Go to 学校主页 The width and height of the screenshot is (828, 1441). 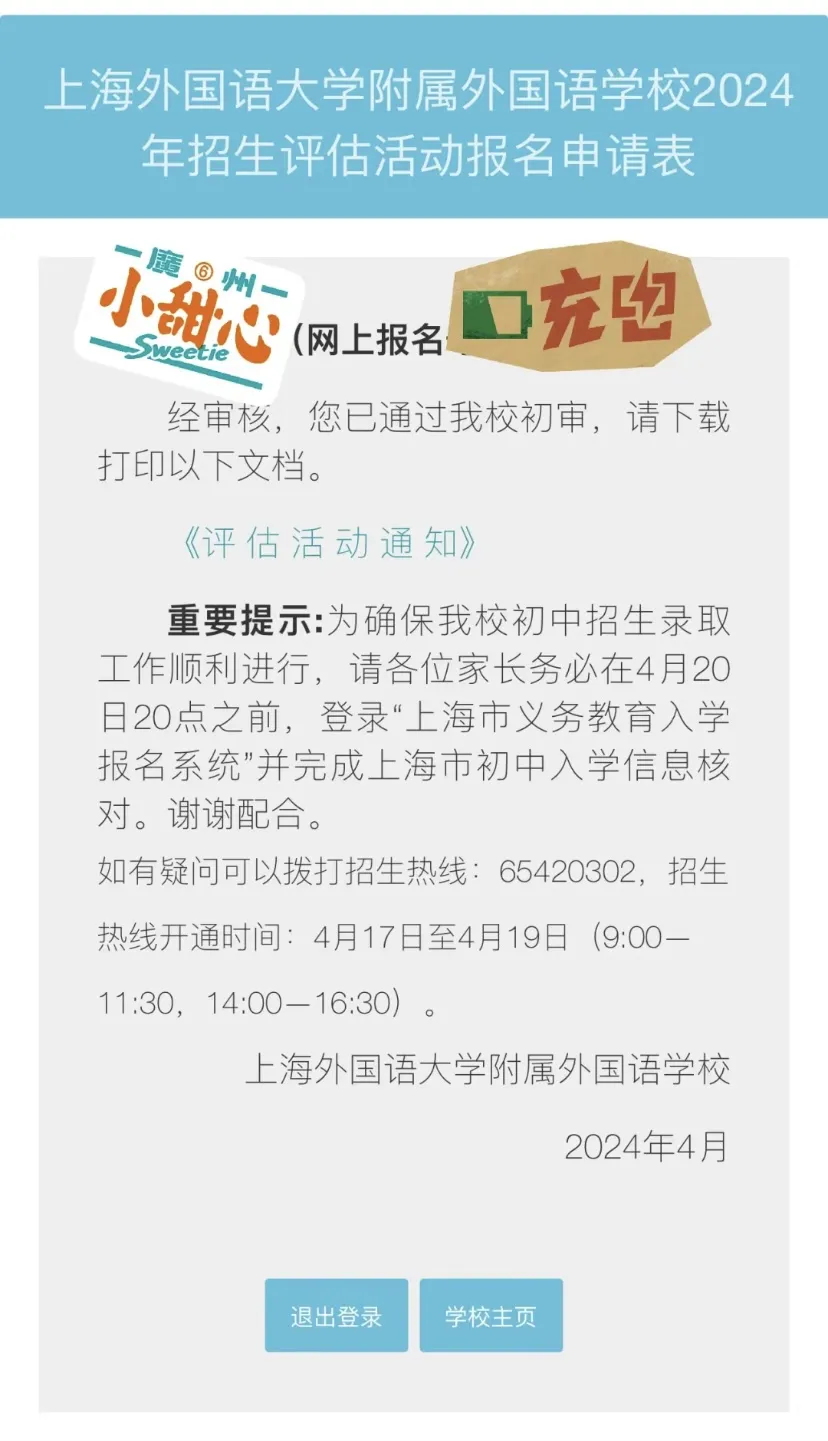[x=491, y=1315]
